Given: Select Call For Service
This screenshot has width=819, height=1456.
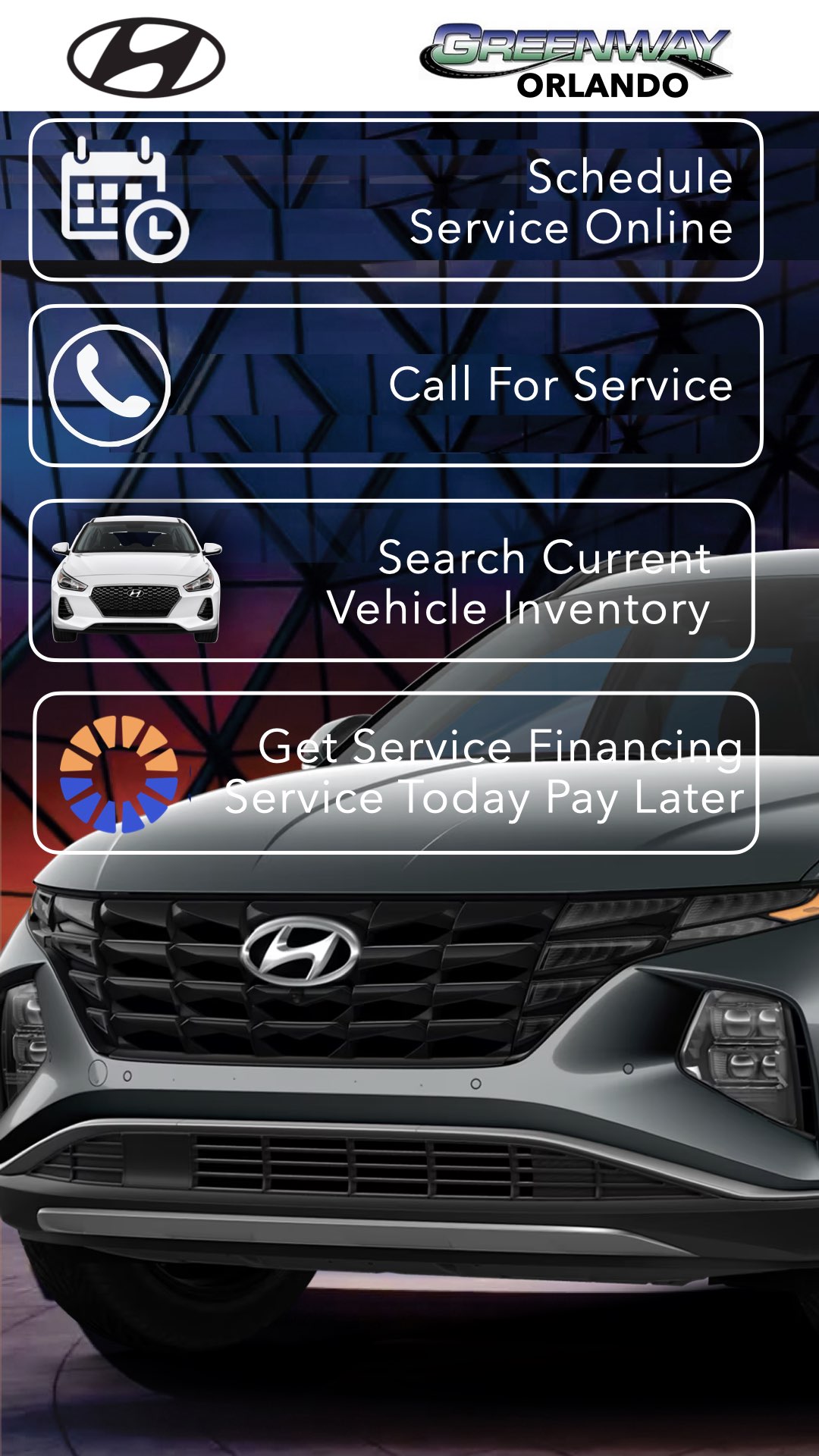Looking at the screenshot, I should pos(396,385).
